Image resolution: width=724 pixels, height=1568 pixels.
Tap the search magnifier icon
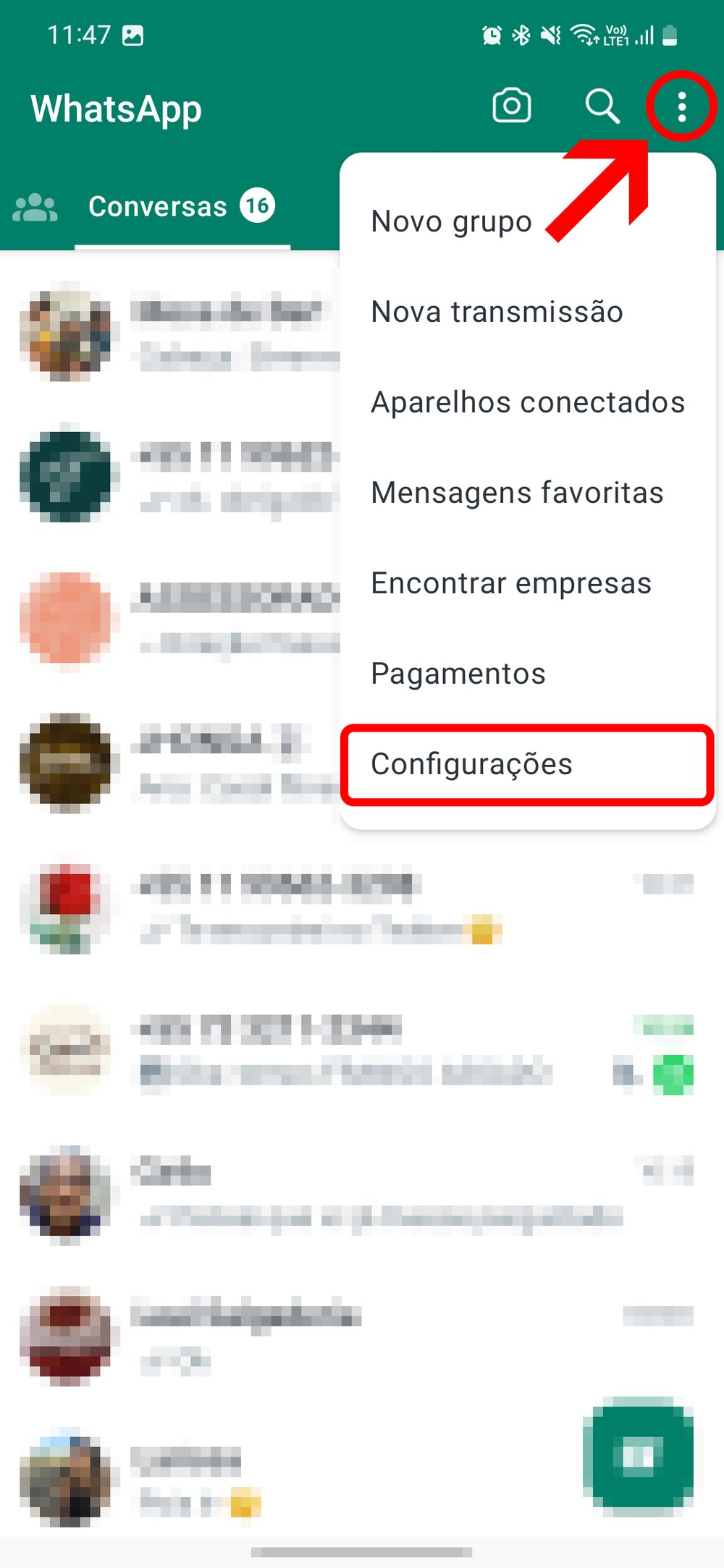pos(602,106)
